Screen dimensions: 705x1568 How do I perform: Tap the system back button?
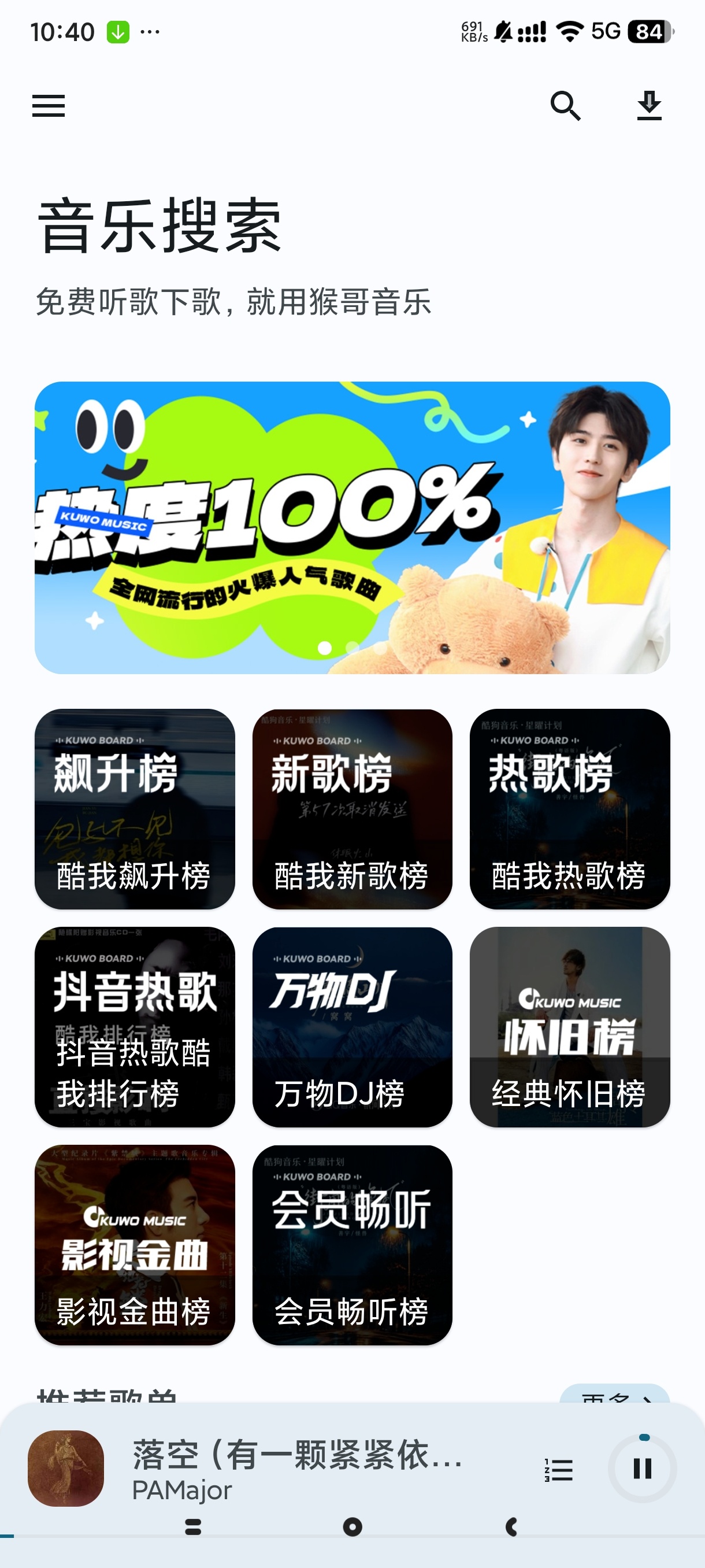pos(511,1526)
